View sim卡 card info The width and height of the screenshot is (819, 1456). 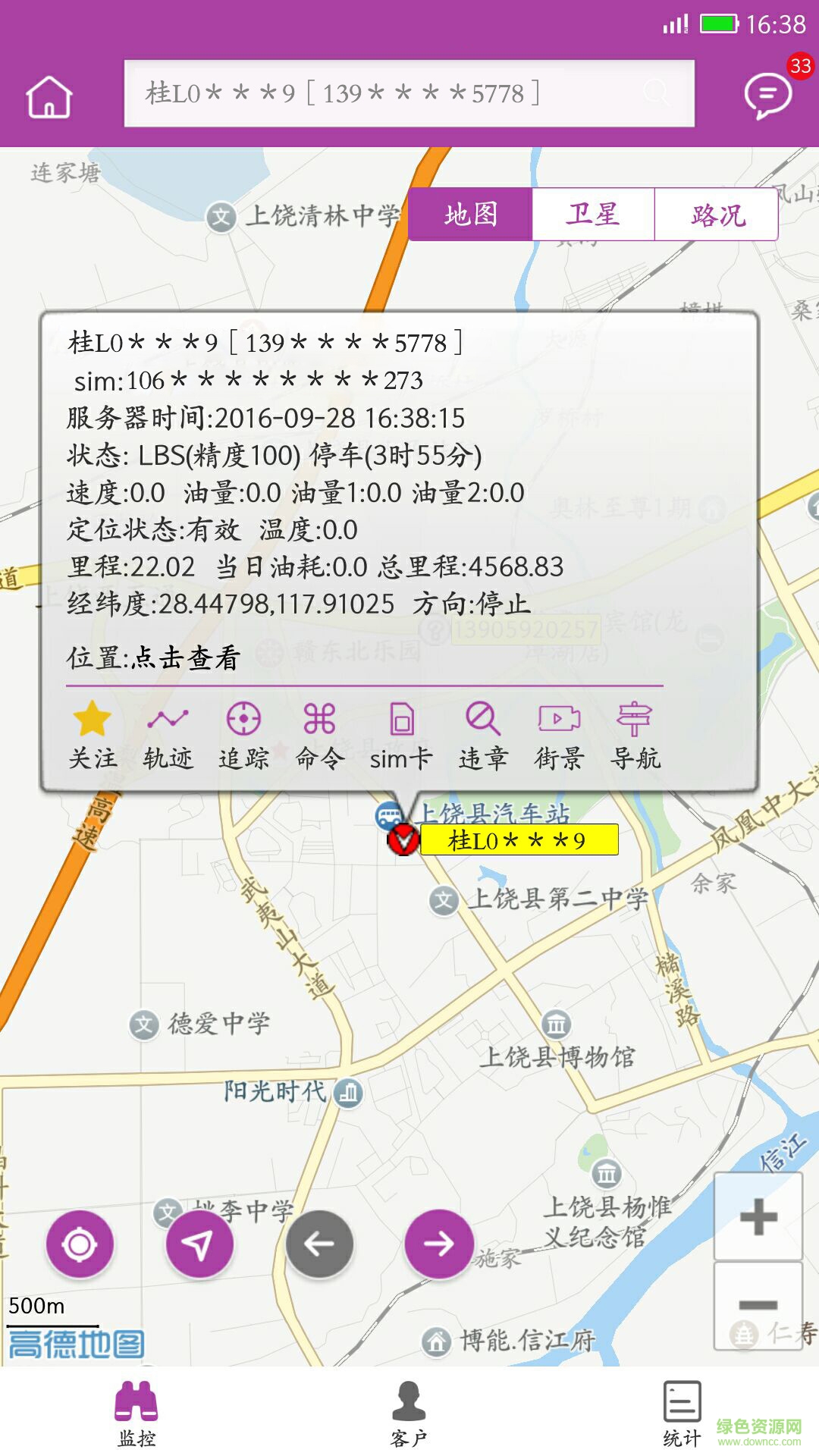click(401, 734)
